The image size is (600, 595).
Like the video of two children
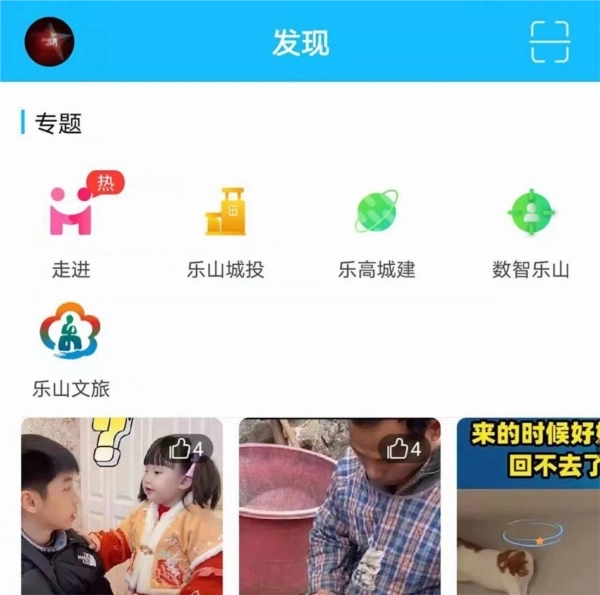coord(186,450)
